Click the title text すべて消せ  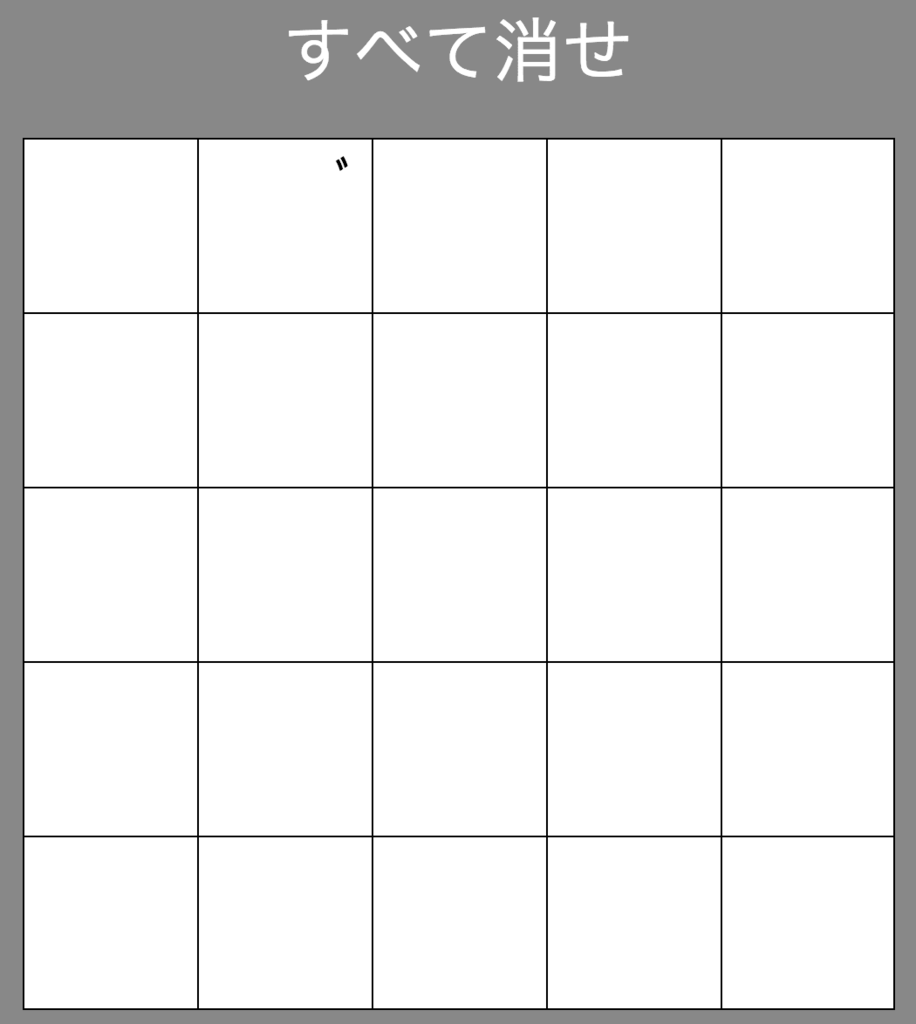(x=458, y=47)
